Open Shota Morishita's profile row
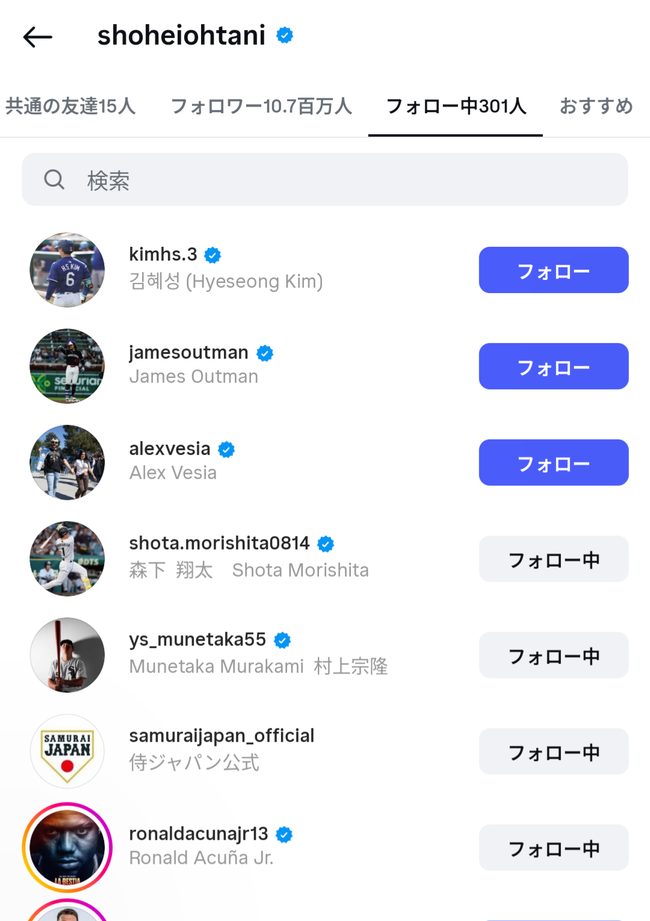The width and height of the screenshot is (650, 921). 248,557
